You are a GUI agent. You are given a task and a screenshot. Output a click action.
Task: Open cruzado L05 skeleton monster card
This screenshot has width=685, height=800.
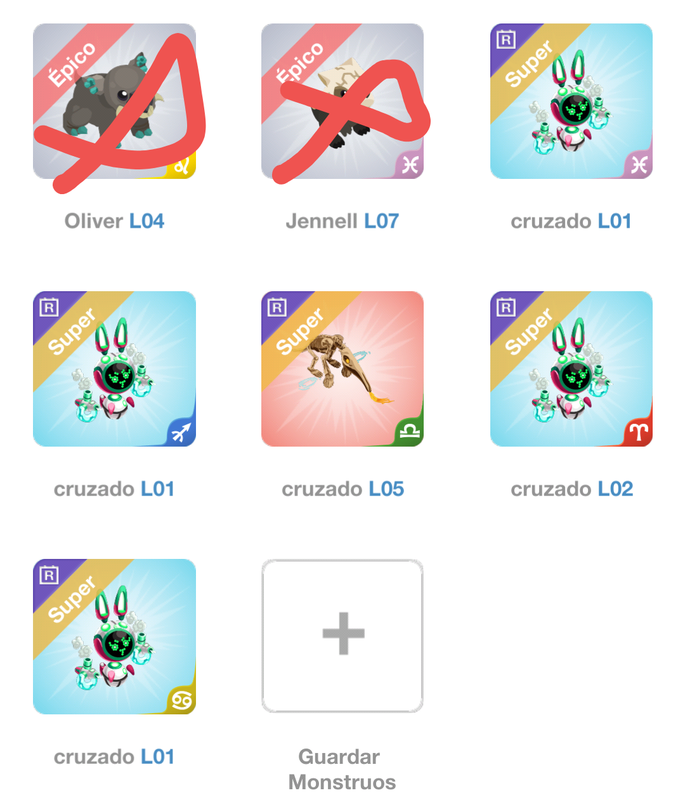(x=342, y=369)
